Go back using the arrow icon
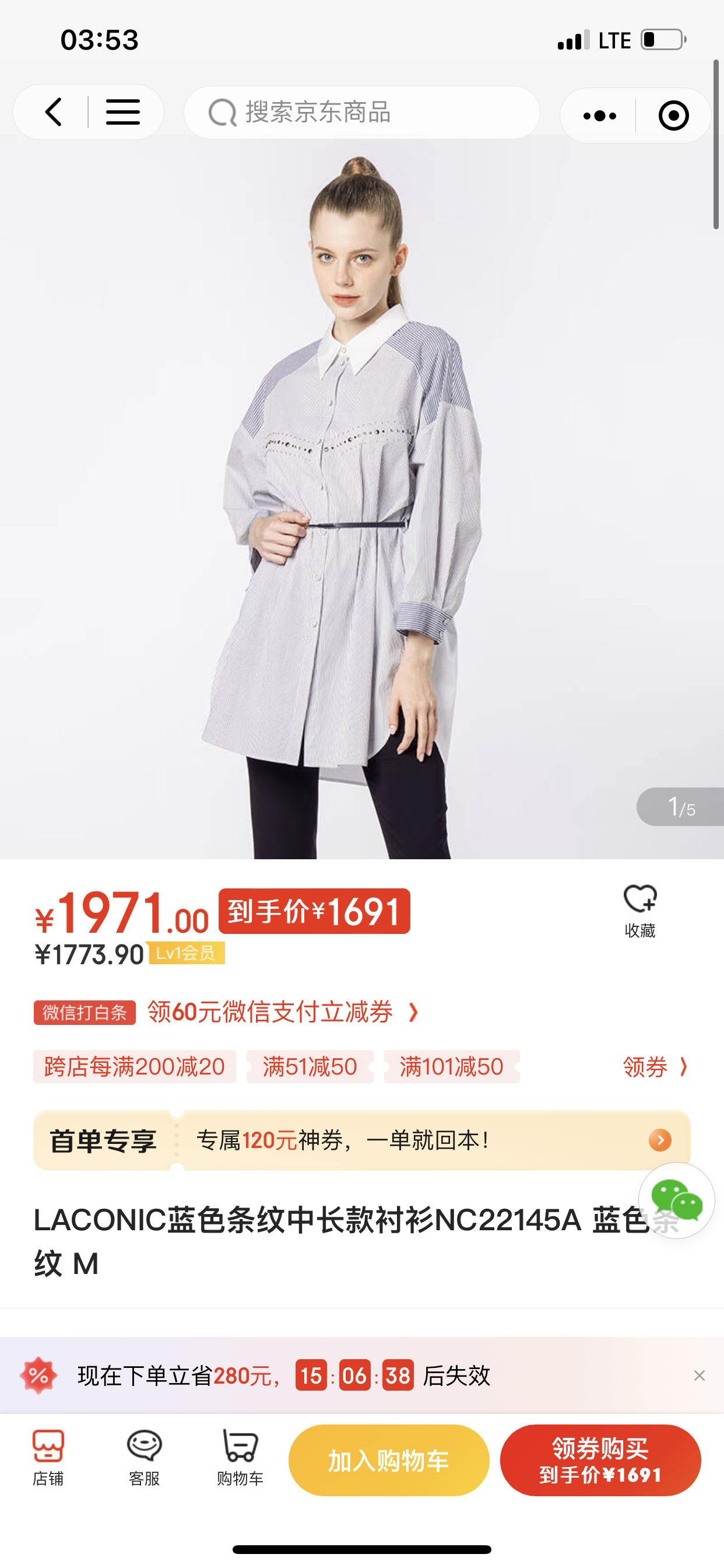The image size is (724, 1568). click(x=54, y=113)
